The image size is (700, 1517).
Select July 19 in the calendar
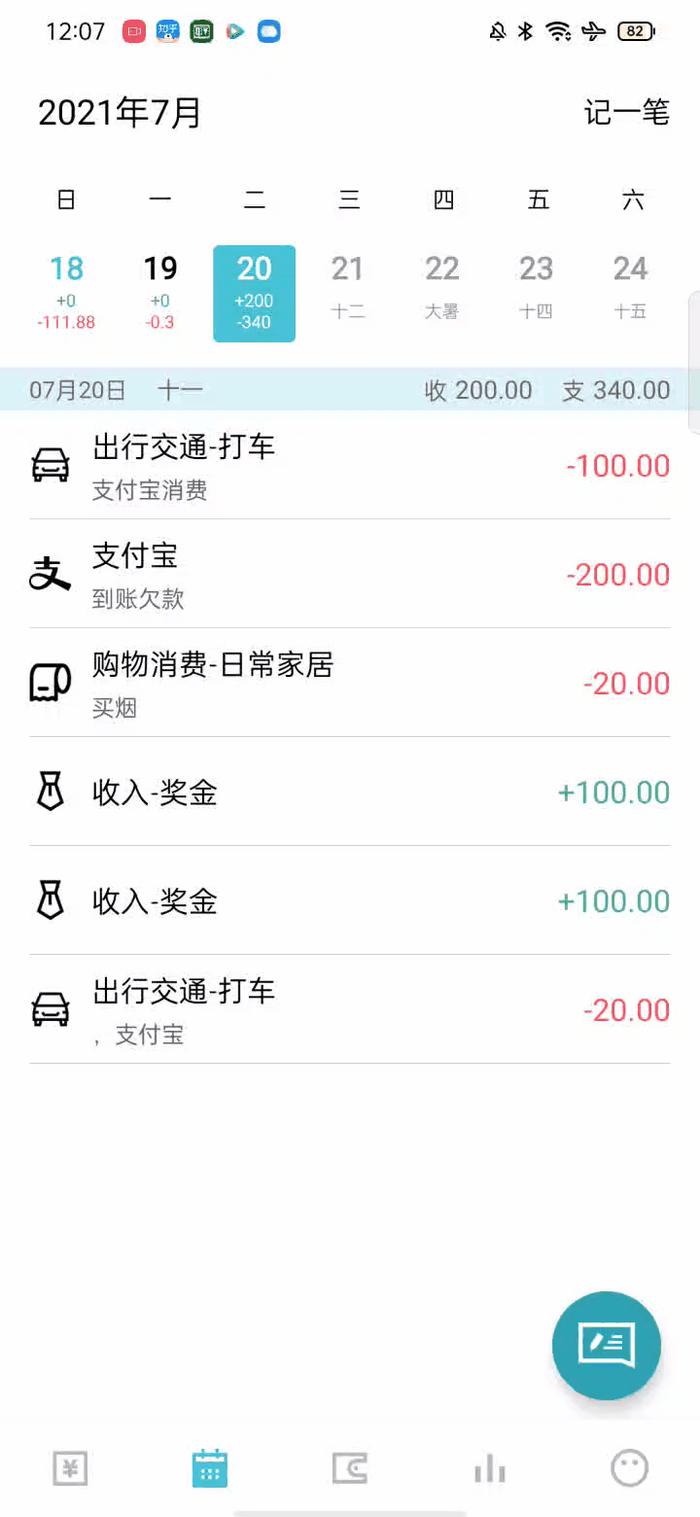coord(160,292)
